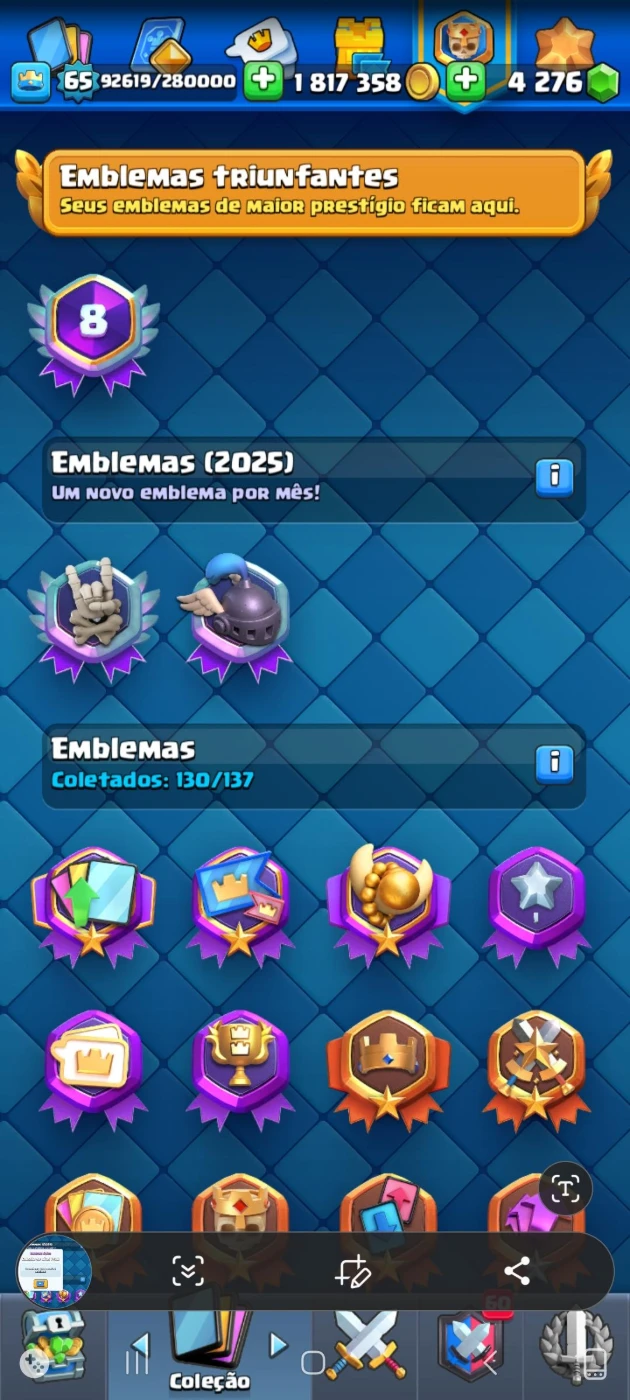Open the gold trophy badge
The width and height of the screenshot is (630, 1400).
pyautogui.click(x=239, y=1065)
